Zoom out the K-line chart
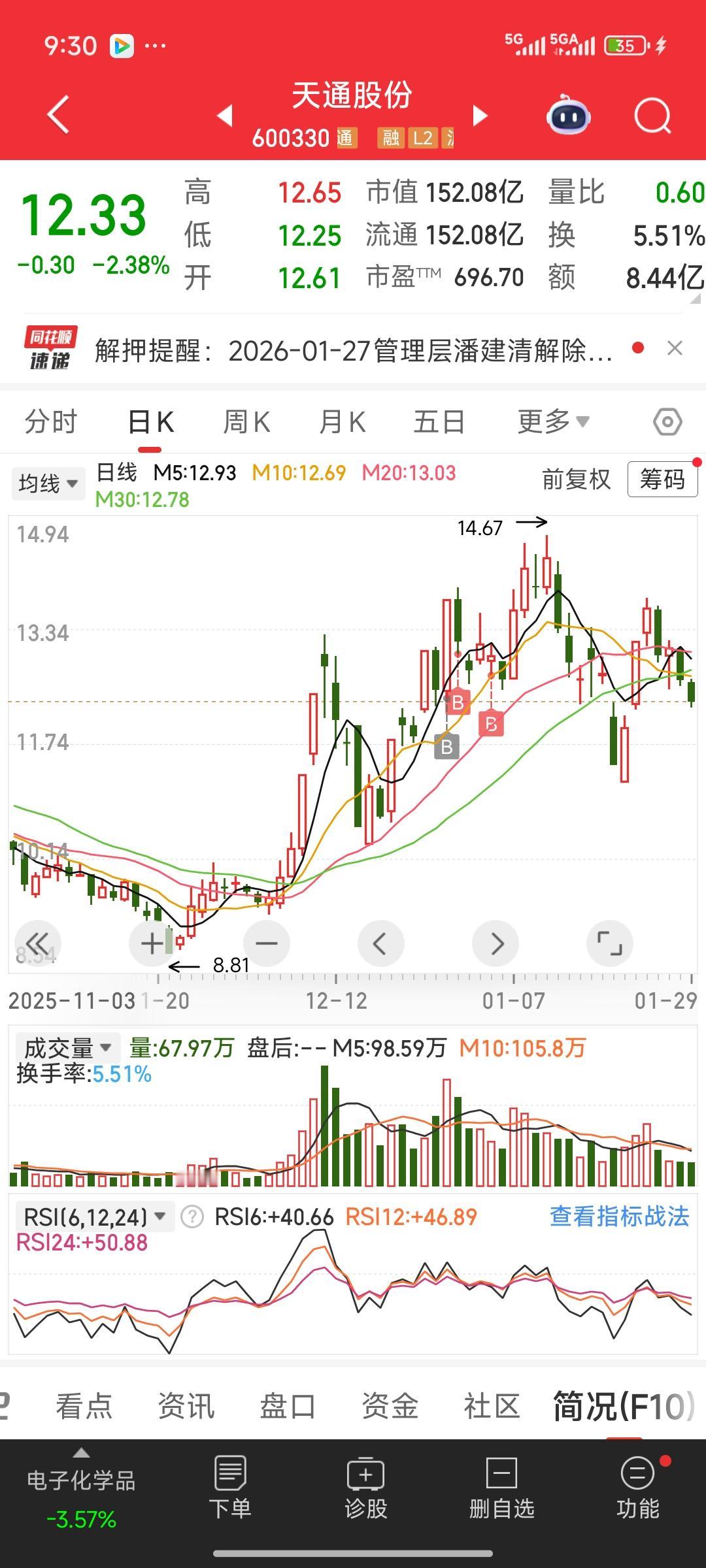The width and height of the screenshot is (706, 1568). click(267, 943)
